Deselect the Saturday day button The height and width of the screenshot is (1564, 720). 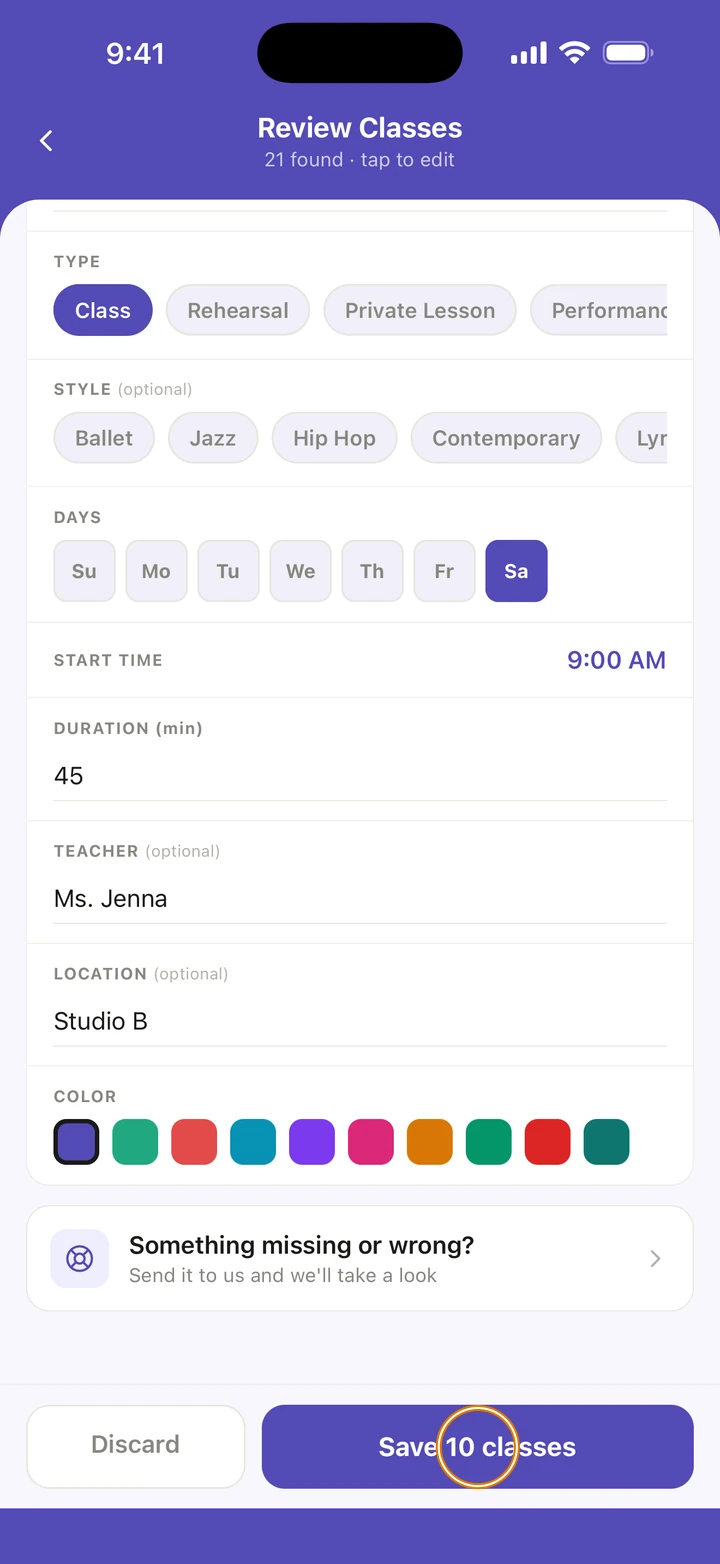pos(516,571)
